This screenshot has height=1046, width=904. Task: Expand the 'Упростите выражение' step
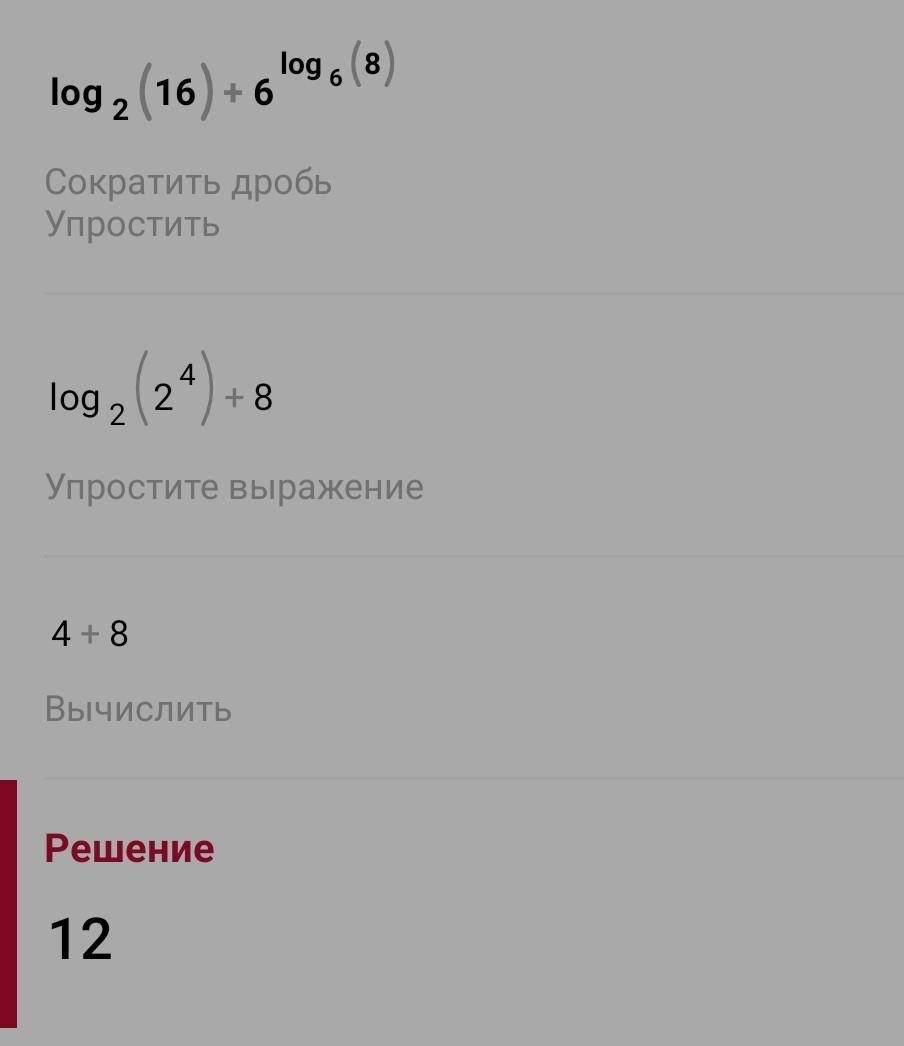(234, 487)
